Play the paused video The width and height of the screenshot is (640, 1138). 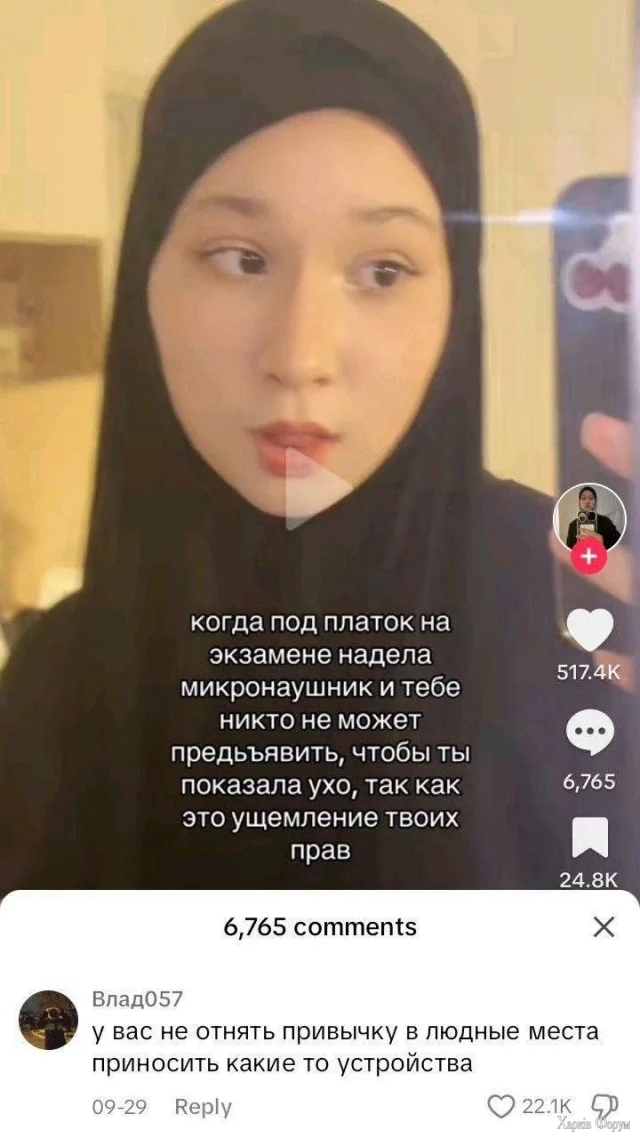pos(318,489)
